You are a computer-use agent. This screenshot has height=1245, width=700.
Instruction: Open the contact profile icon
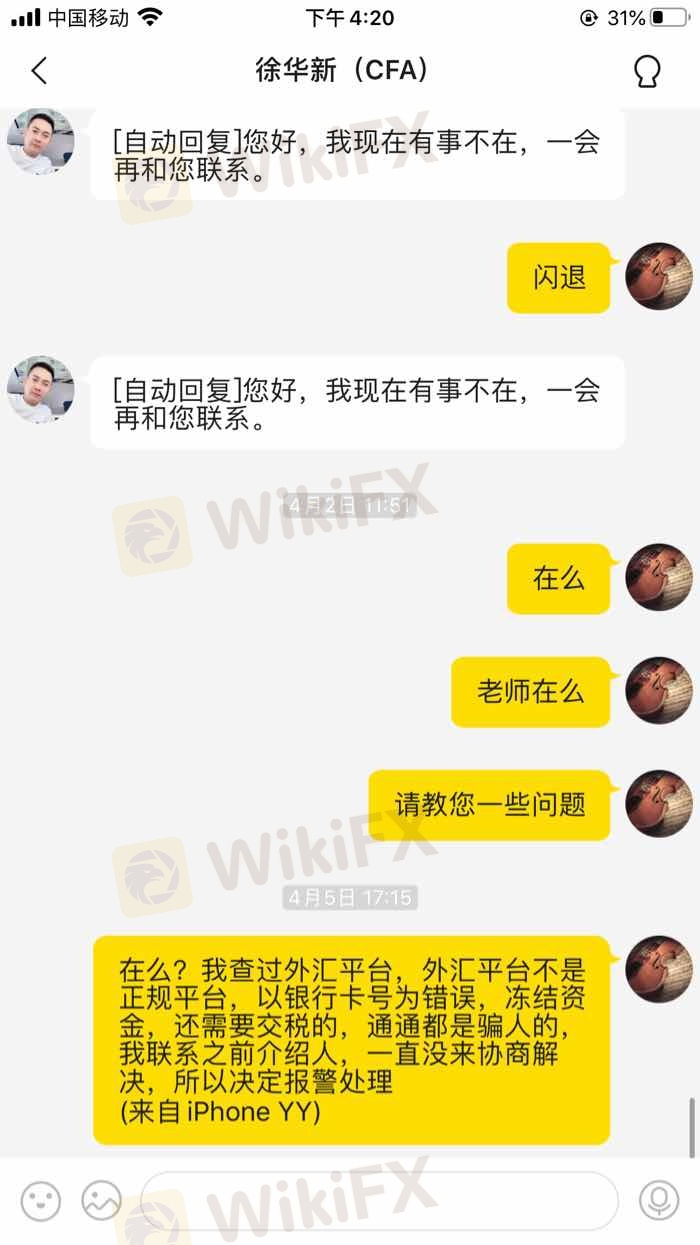(648, 71)
